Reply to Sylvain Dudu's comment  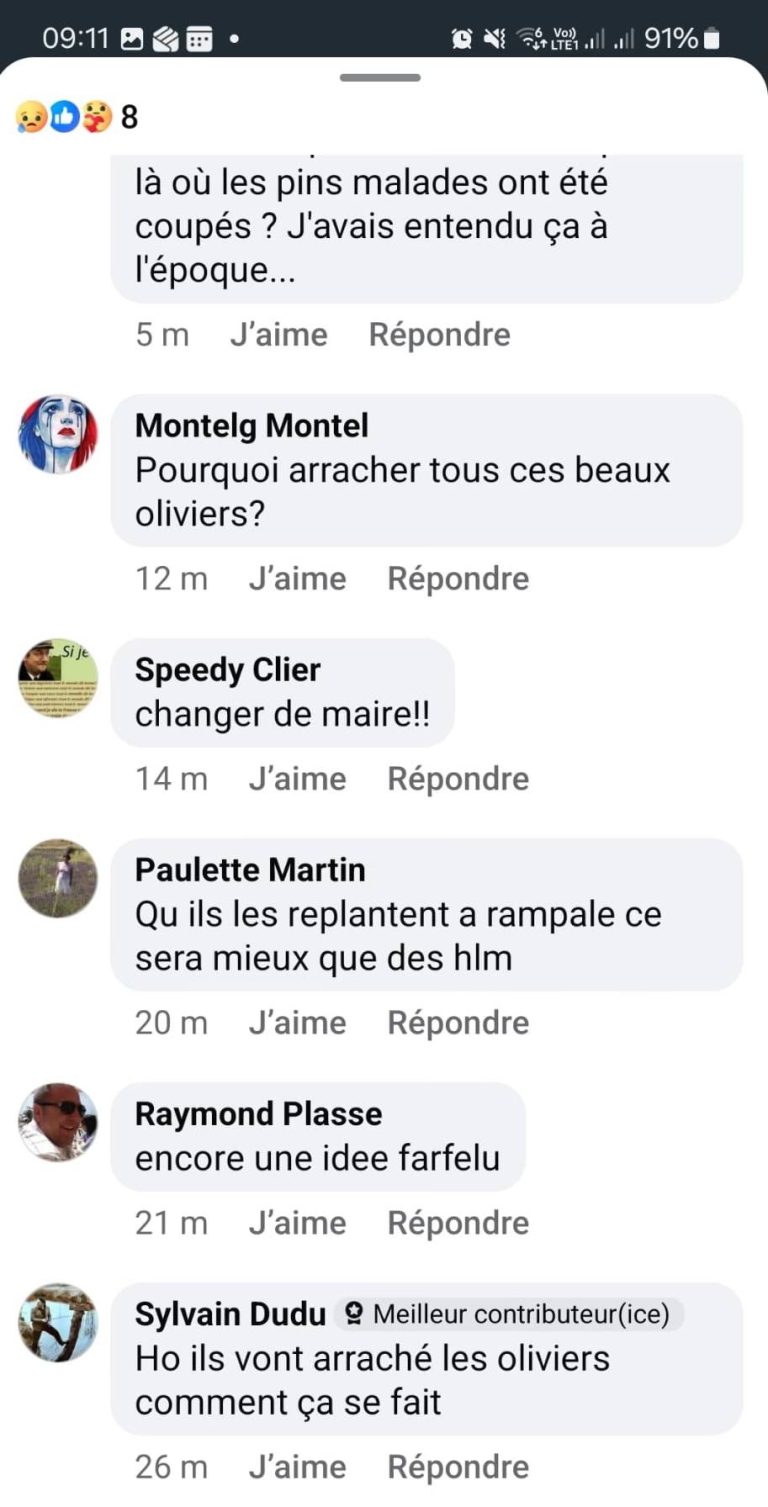pos(458,1466)
